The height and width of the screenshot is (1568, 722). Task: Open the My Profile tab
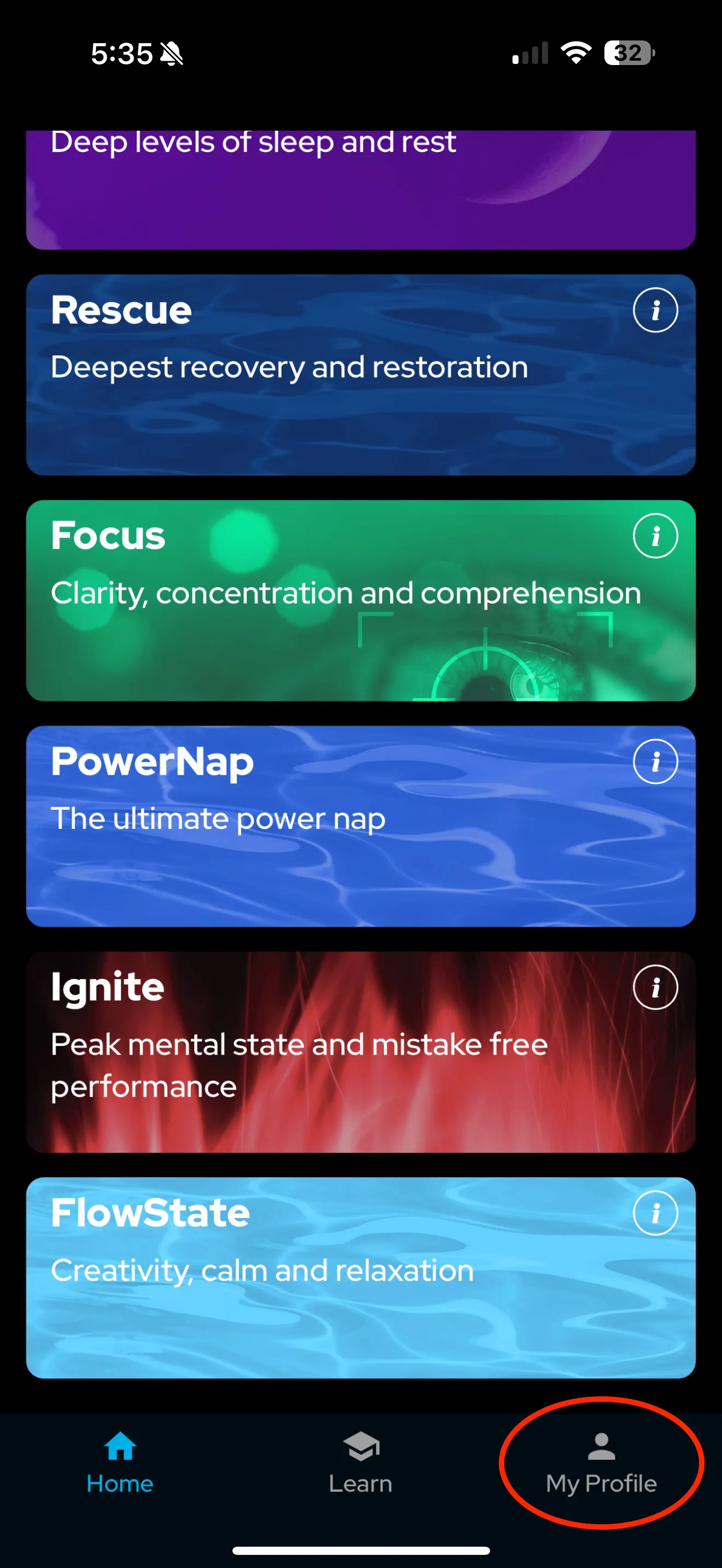click(x=602, y=1462)
